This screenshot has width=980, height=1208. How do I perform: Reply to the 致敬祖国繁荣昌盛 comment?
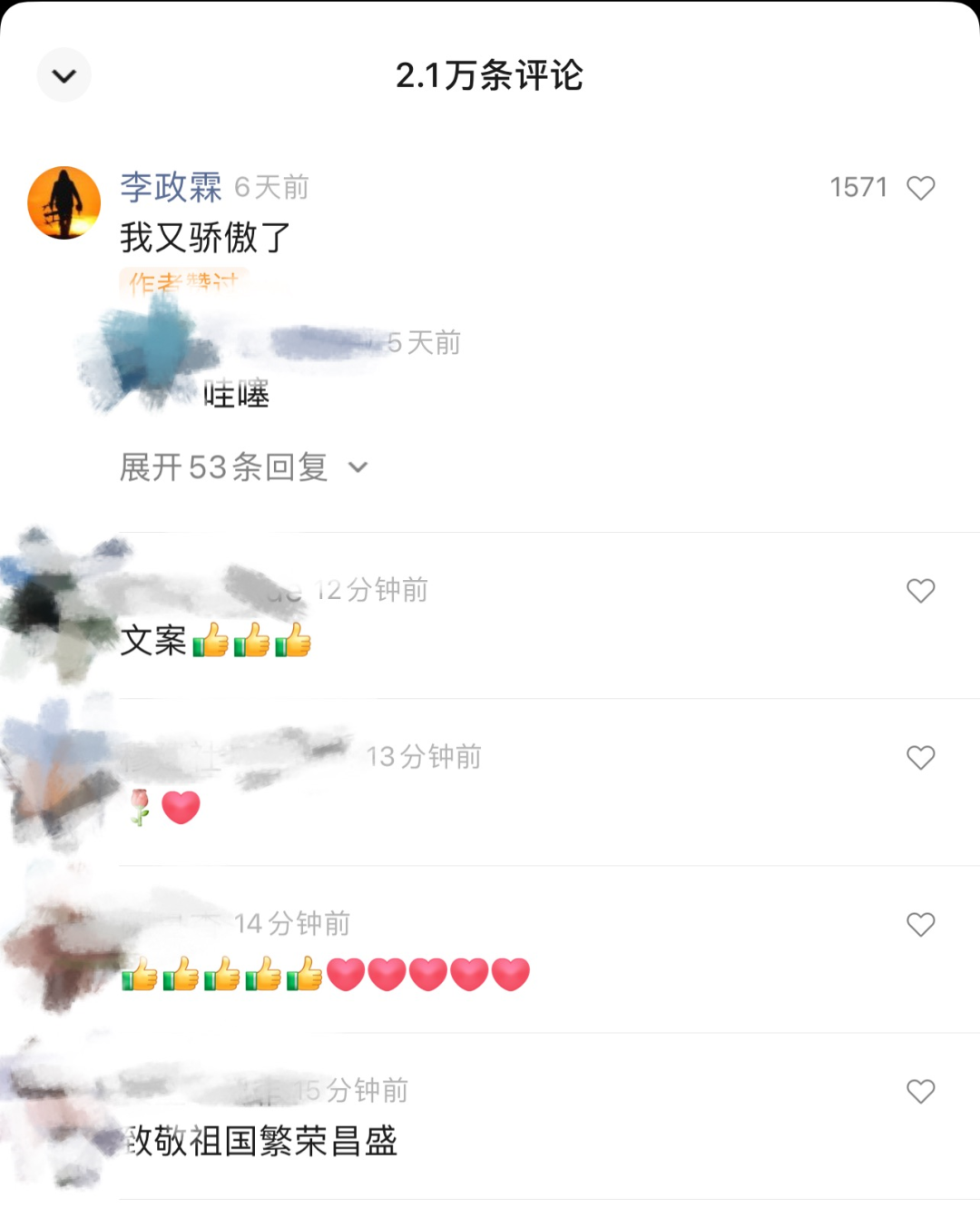261,1141
